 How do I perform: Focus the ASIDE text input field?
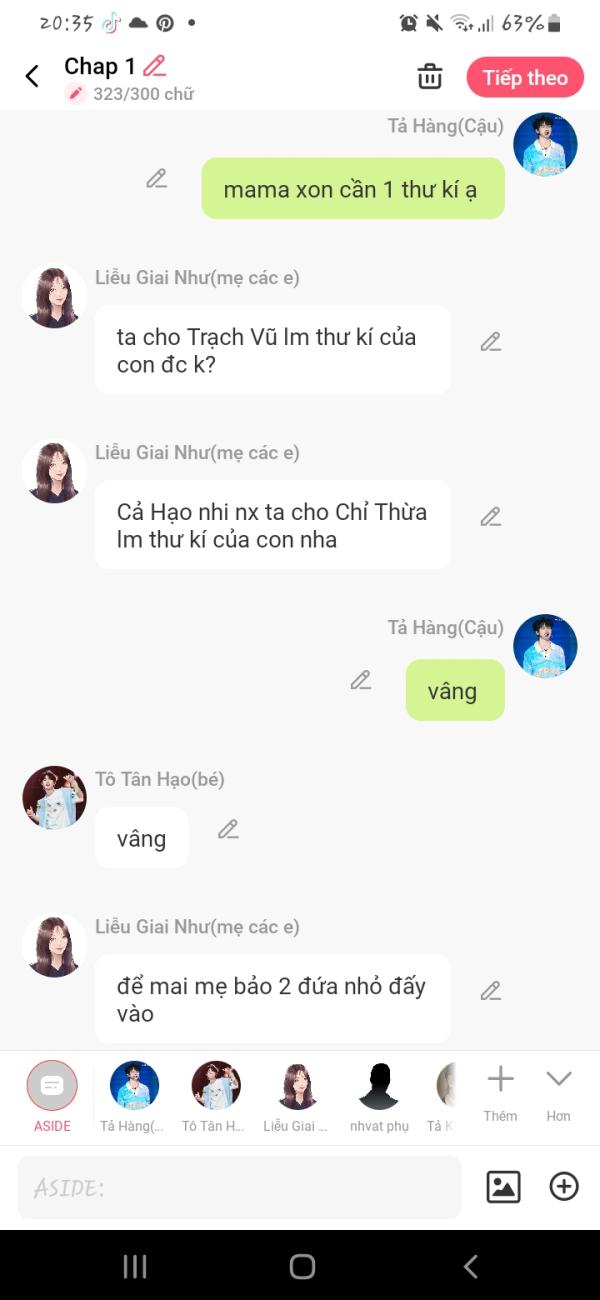click(x=240, y=1187)
